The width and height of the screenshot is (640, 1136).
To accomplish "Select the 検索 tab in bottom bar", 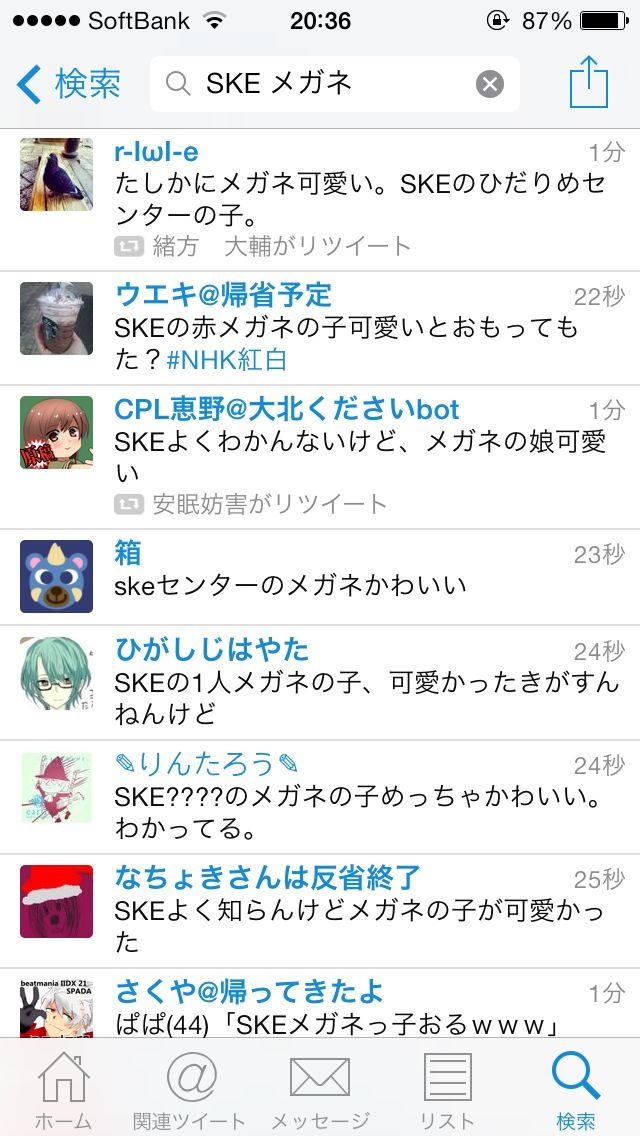I will pos(576,1090).
